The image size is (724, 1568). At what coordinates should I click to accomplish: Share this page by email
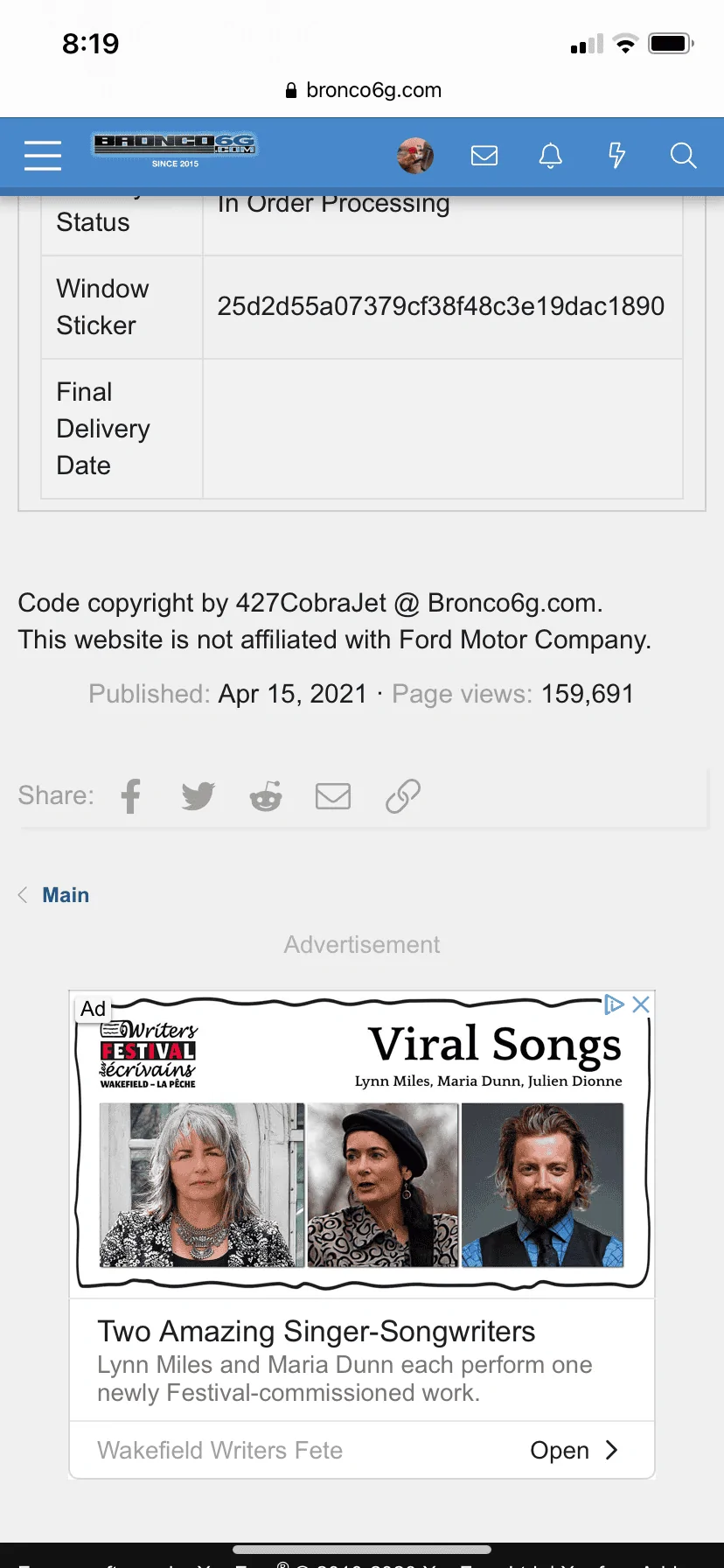tap(333, 796)
